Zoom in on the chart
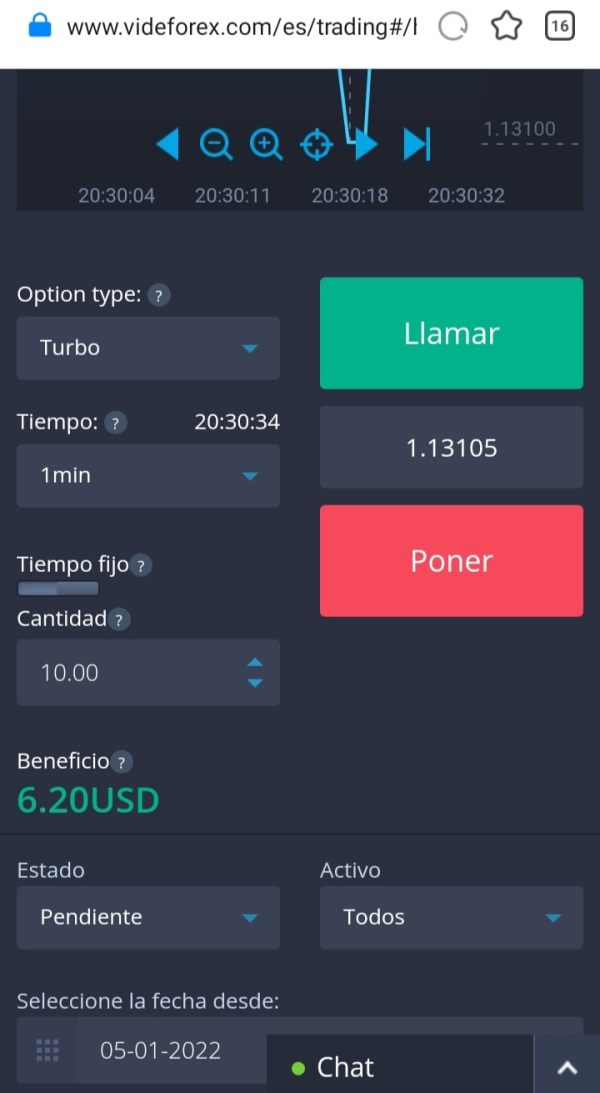The image size is (600, 1093). pyautogui.click(x=266, y=145)
